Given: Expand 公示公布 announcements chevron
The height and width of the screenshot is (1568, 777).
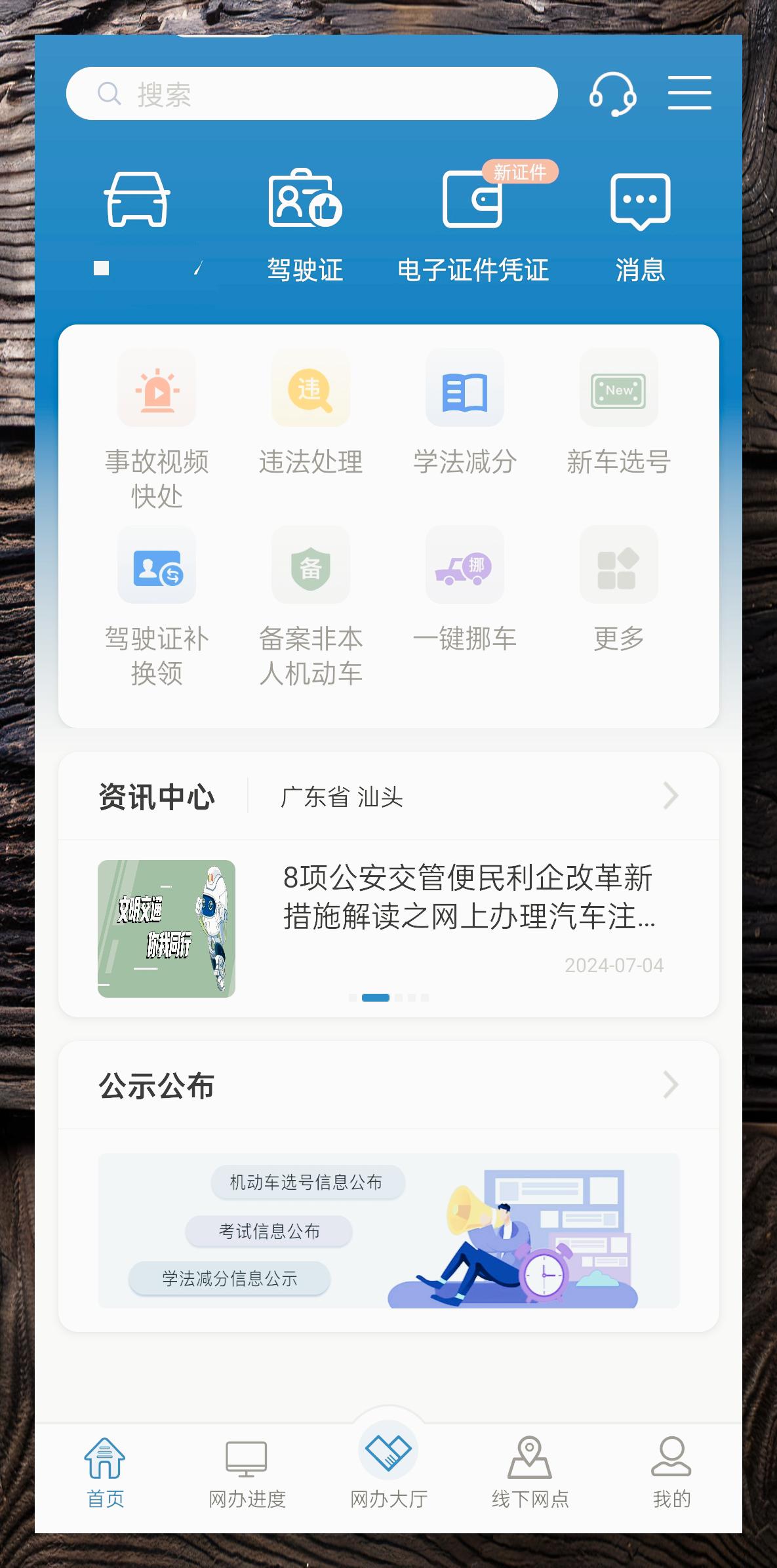Looking at the screenshot, I should tap(670, 1085).
